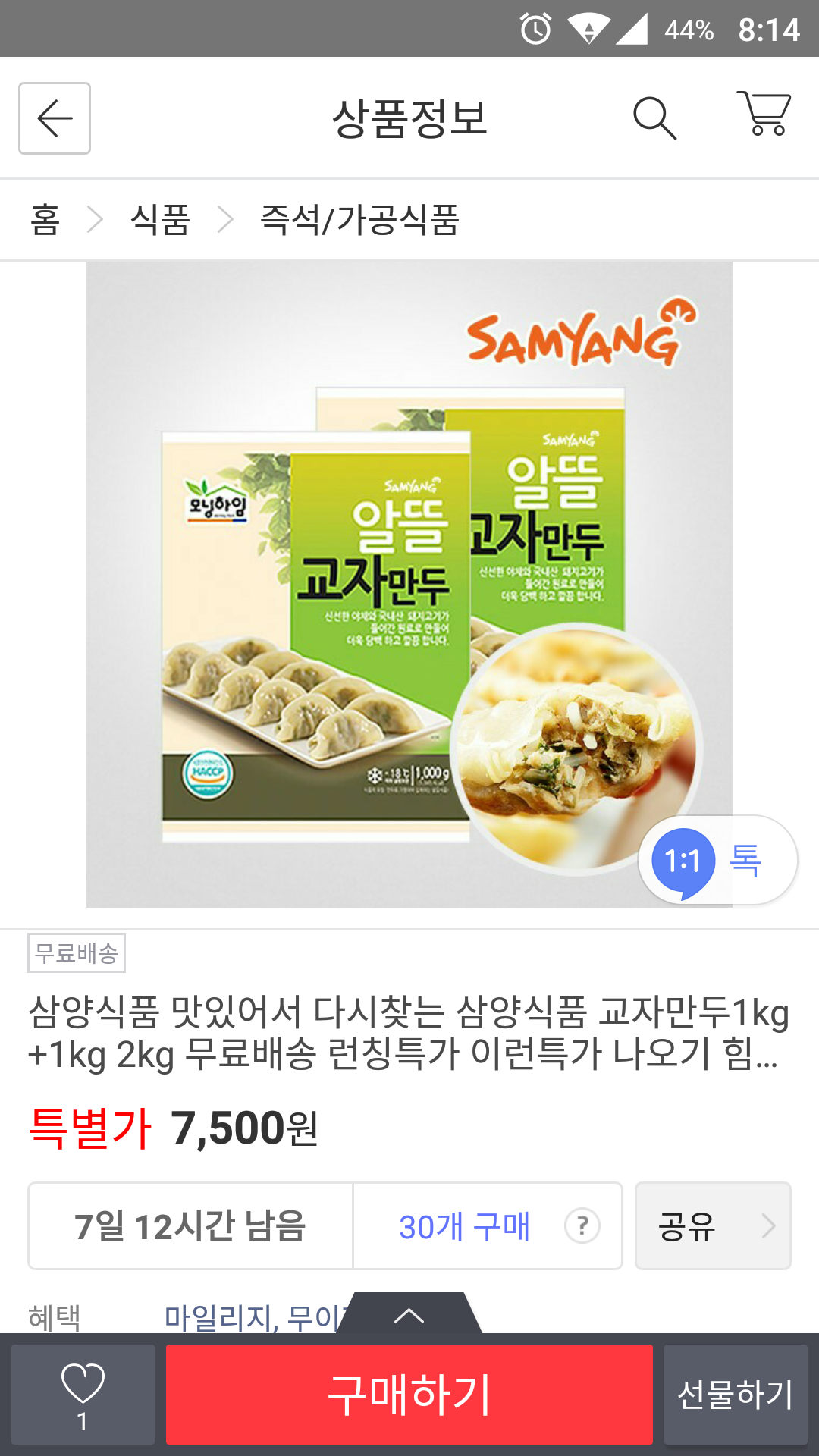
Task: Show help for 30개 구매 info
Action: pos(582,1225)
